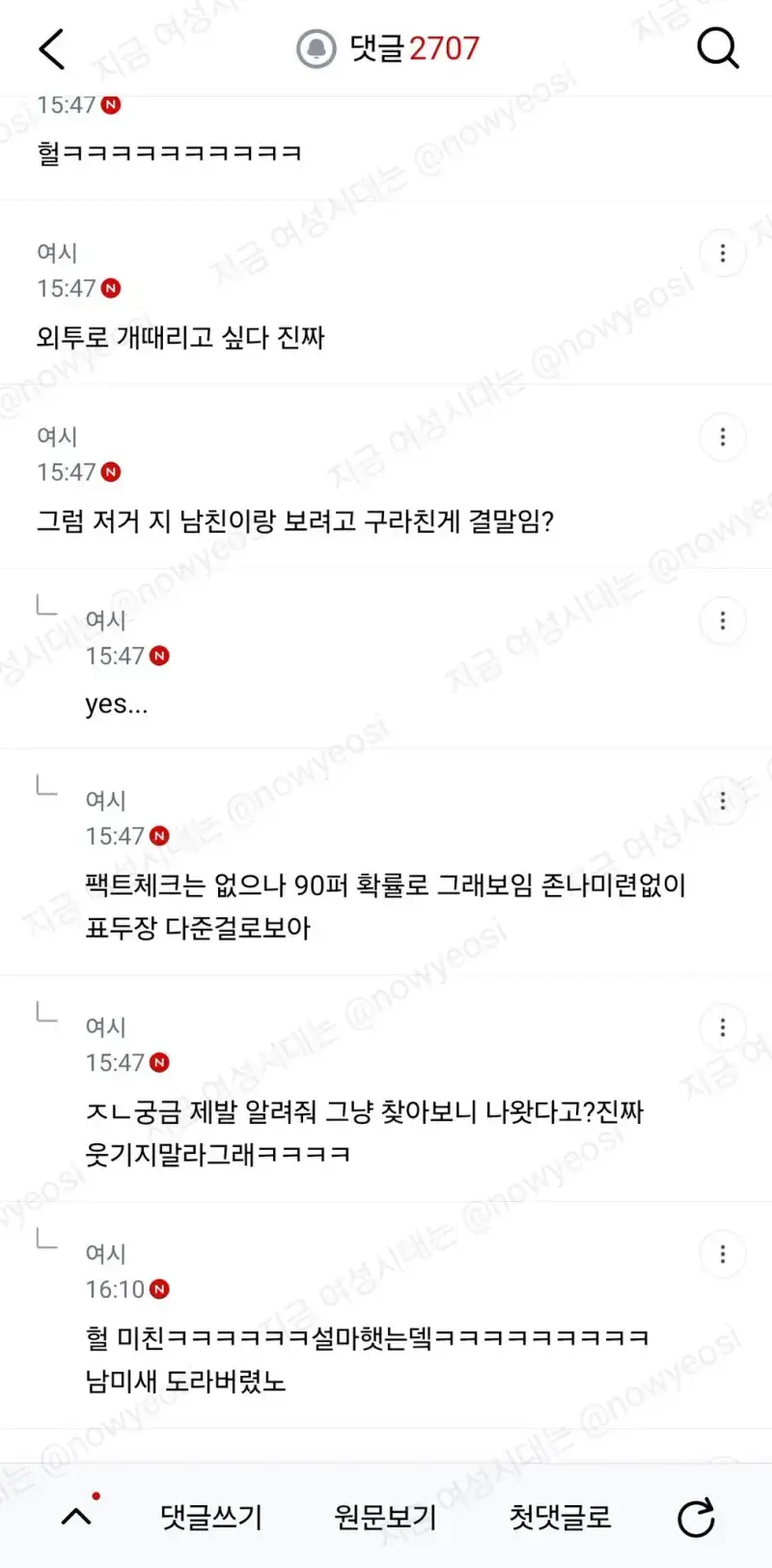Open options for the '외투로 개때리고 싶다' comment
Viewport: 772px width, 1568px height.
[x=723, y=253]
